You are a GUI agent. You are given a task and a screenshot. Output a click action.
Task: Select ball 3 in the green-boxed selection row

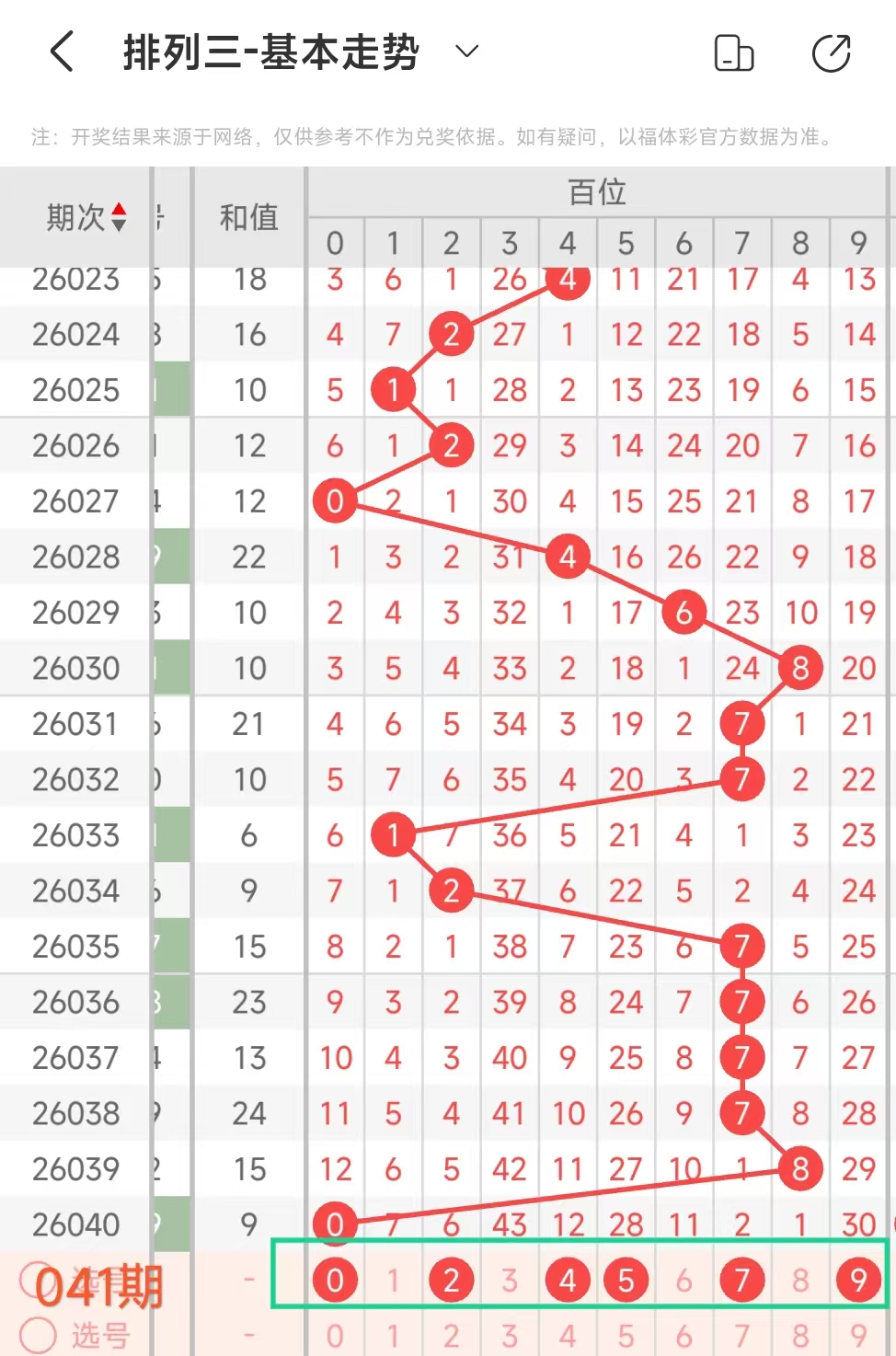tap(510, 1280)
